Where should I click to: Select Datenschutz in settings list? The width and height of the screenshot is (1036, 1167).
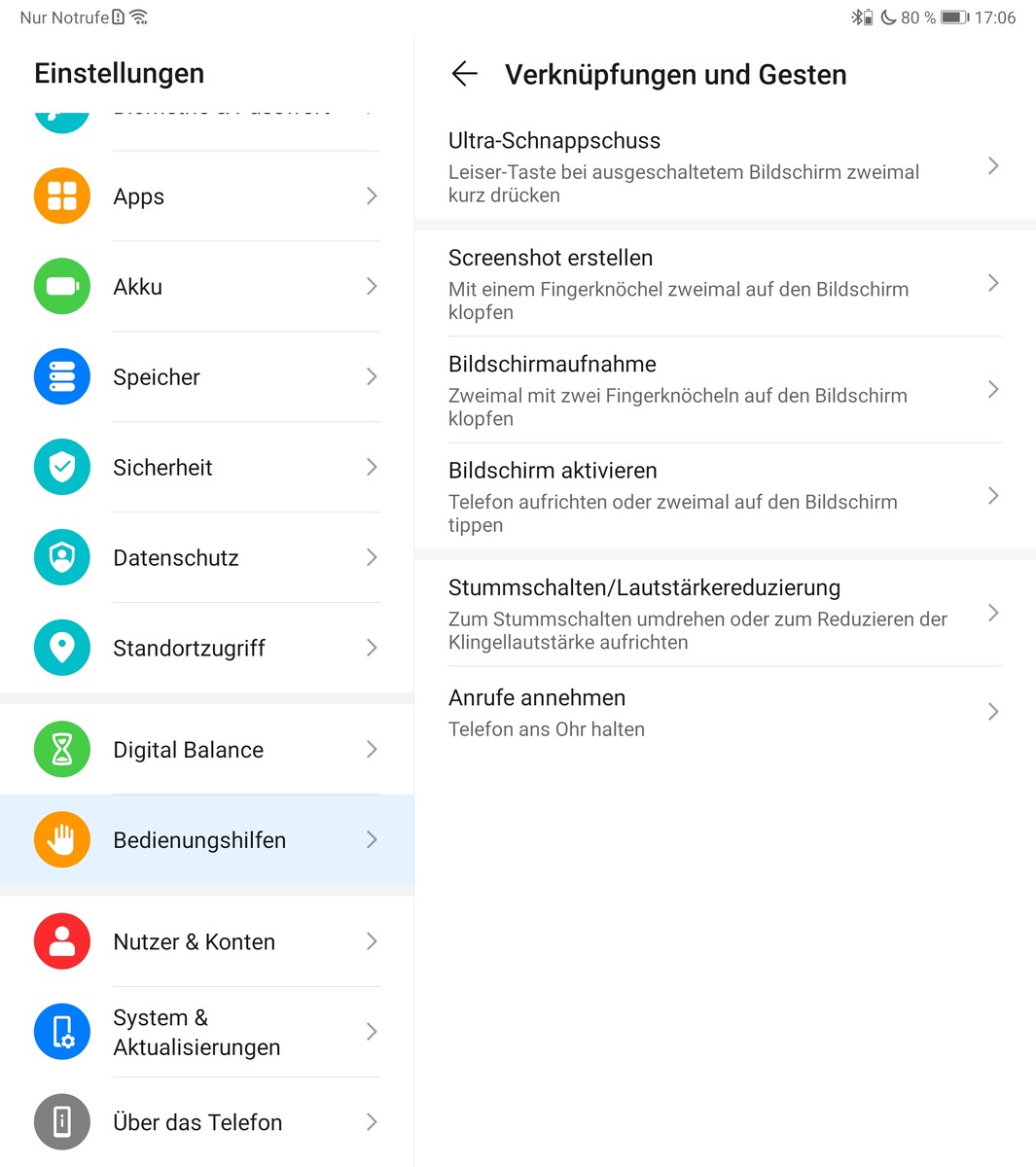[206, 558]
